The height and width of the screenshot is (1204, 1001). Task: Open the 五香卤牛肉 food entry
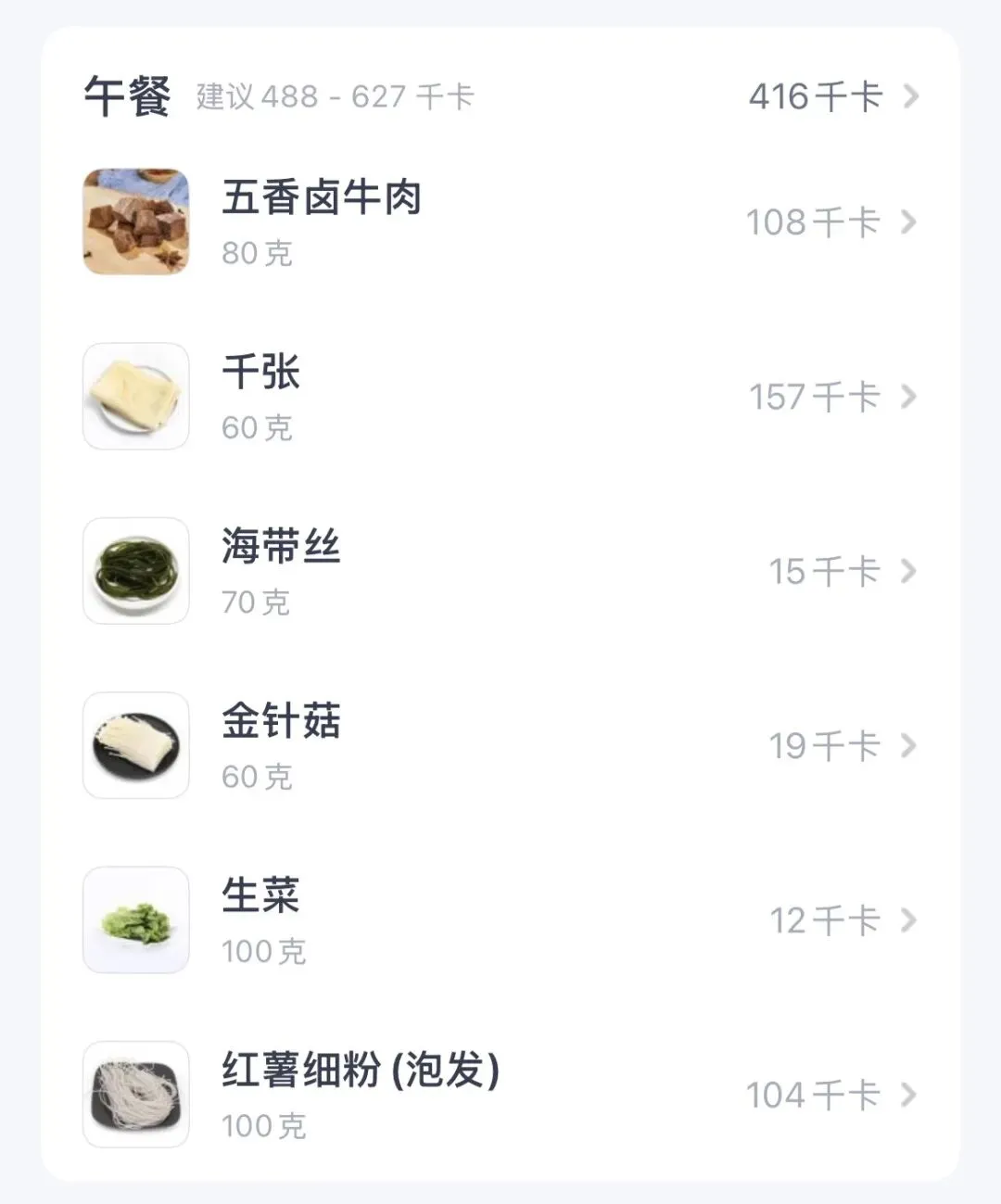pos(500,222)
